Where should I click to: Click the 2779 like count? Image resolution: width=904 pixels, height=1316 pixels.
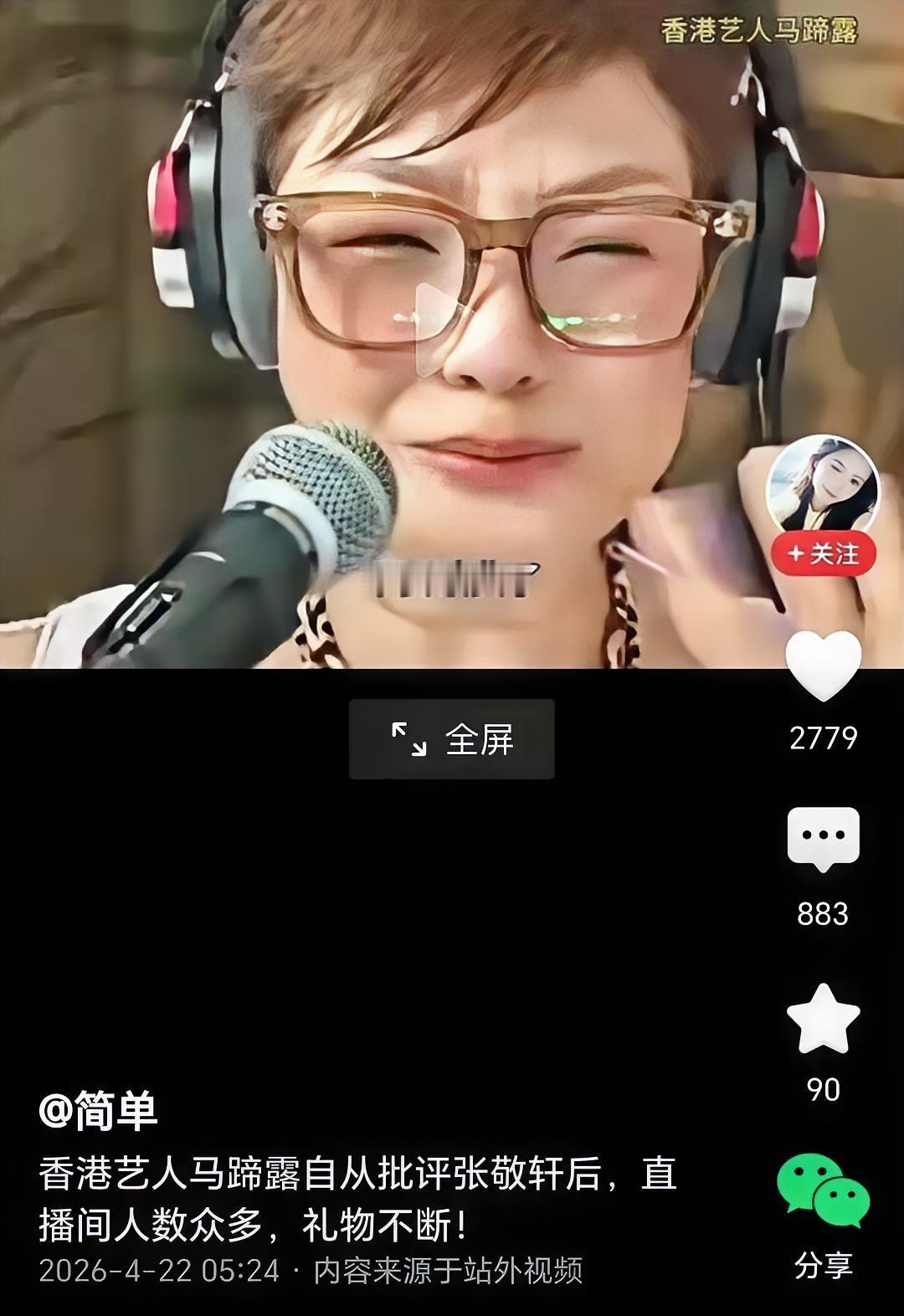click(x=824, y=737)
